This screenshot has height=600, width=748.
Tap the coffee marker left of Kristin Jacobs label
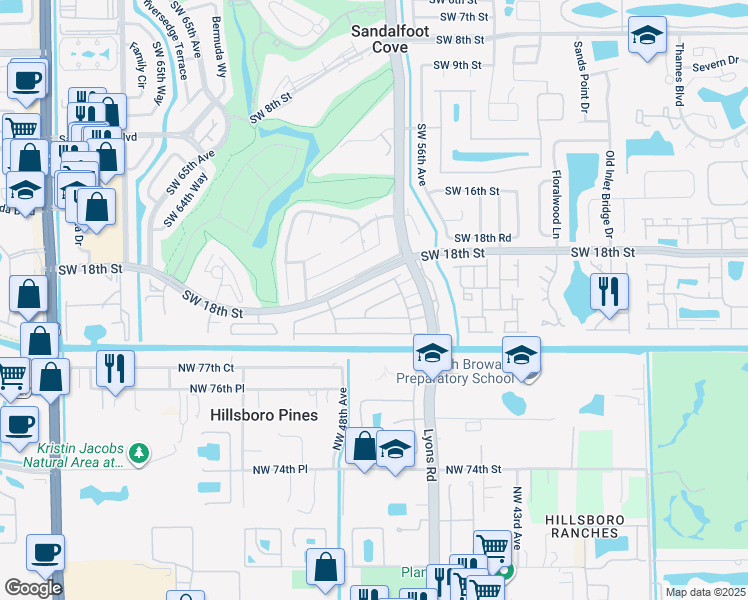(x=20, y=425)
